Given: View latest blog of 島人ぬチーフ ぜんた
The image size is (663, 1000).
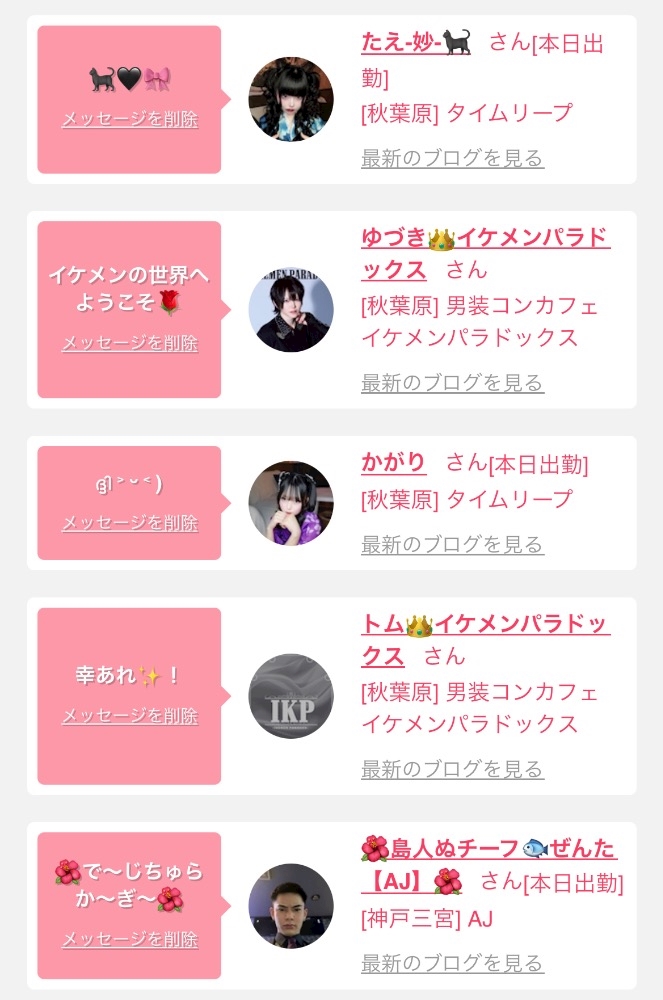Looking at the screenshot, I should (452, 964).
